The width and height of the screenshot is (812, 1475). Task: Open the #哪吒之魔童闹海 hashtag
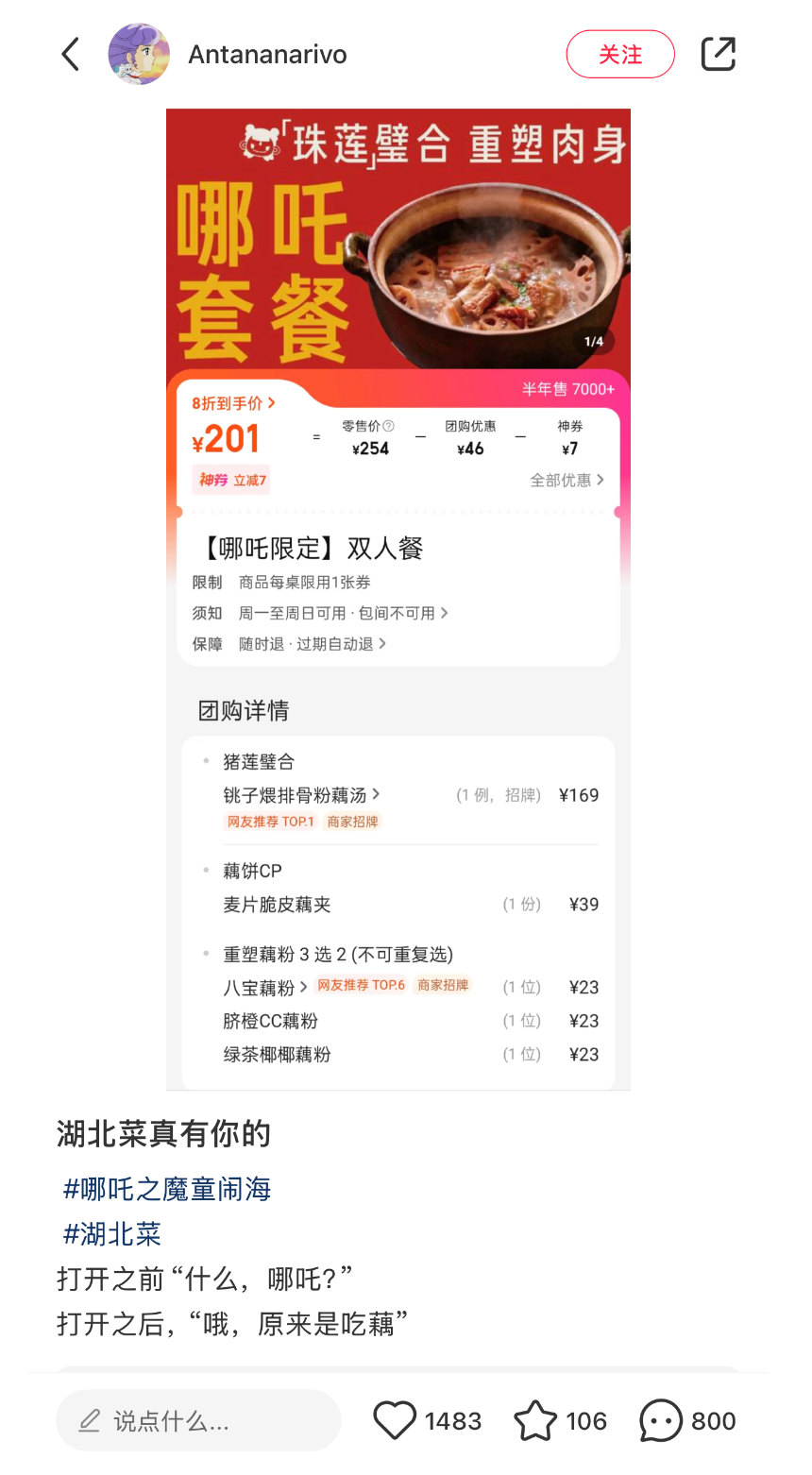point(167,1189)
